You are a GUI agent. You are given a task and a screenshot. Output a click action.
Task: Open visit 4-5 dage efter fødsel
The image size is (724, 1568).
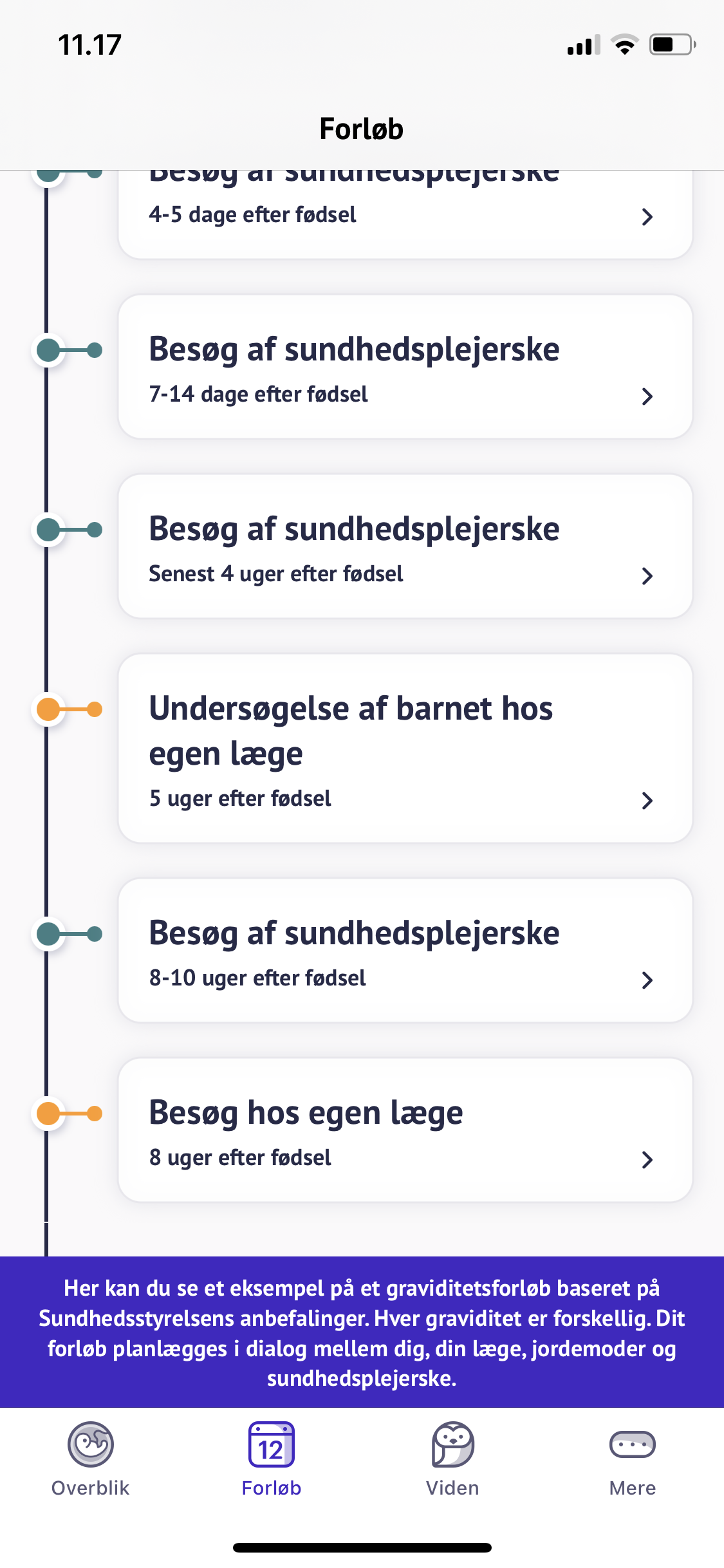point(405,214)
